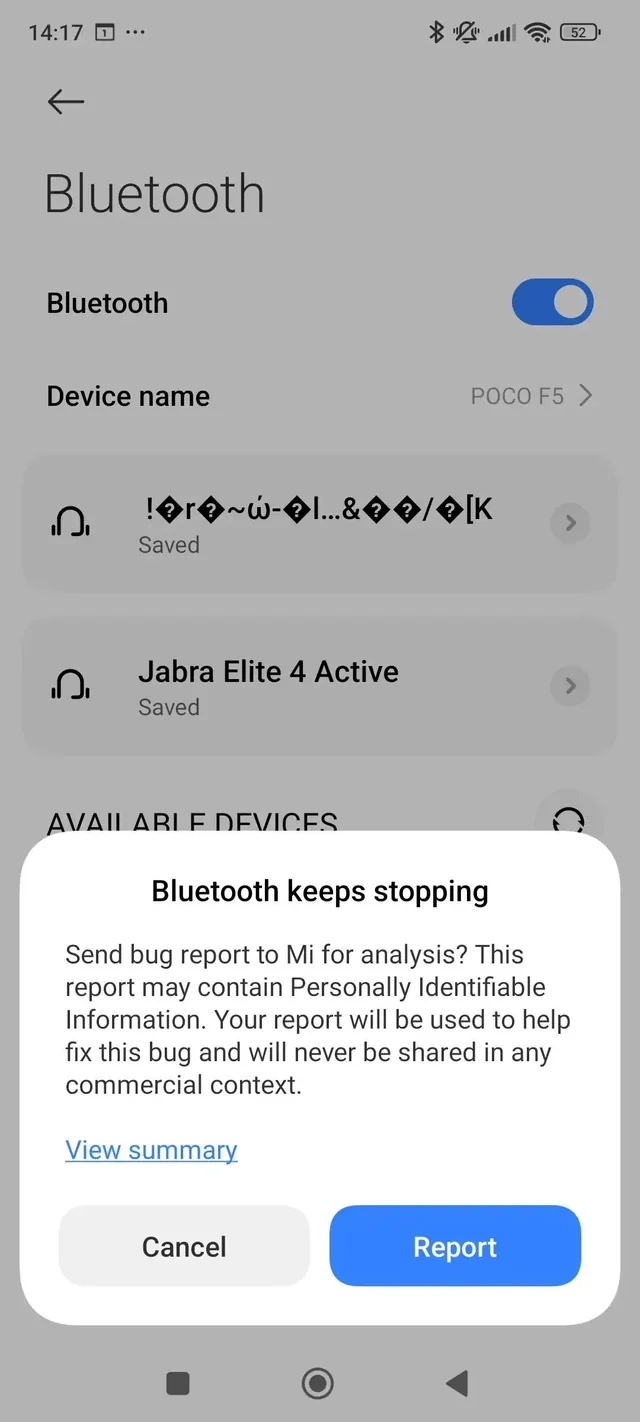The image size is (640, 1422).
Task: Open recent apps via square button
Action: [x=178, y=1383]
